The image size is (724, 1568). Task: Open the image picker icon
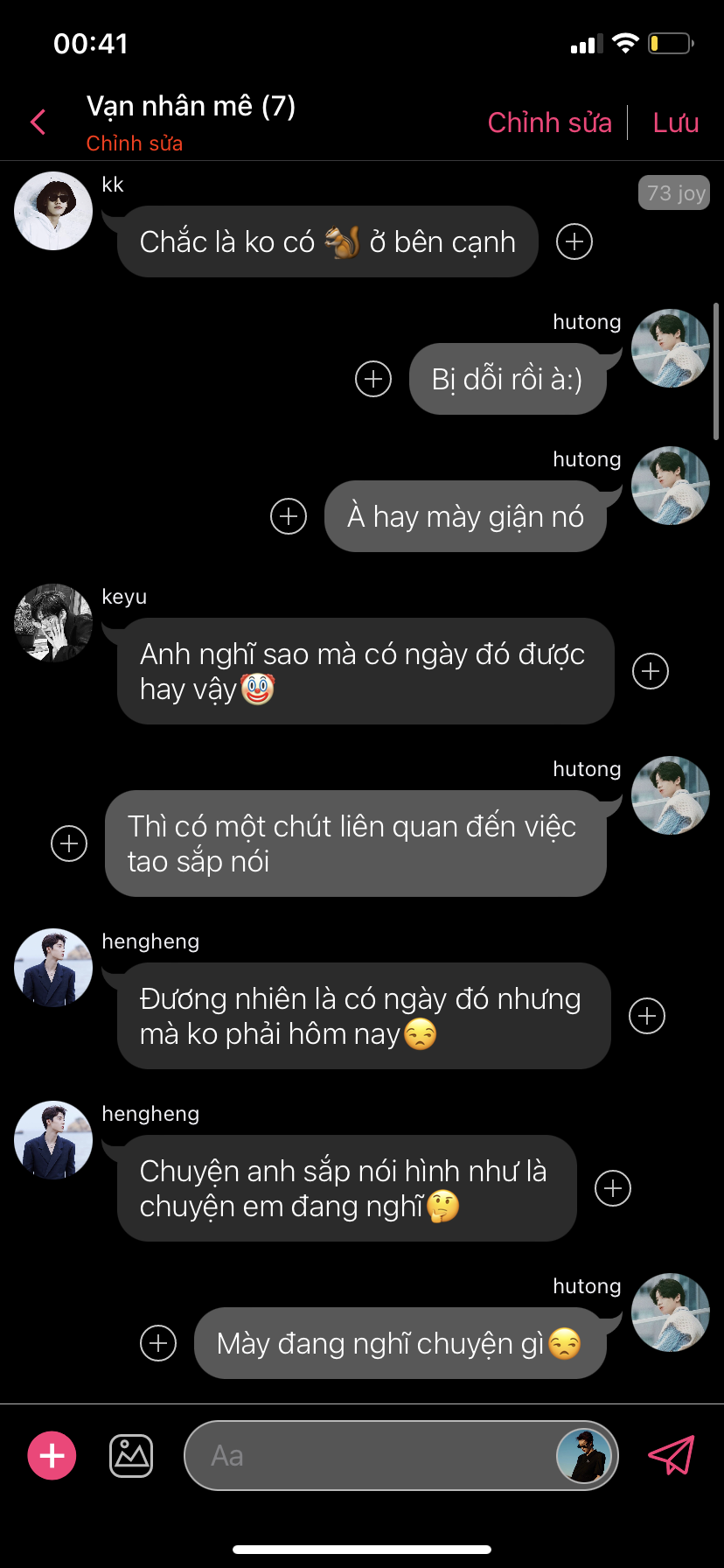click(131, 1456)
